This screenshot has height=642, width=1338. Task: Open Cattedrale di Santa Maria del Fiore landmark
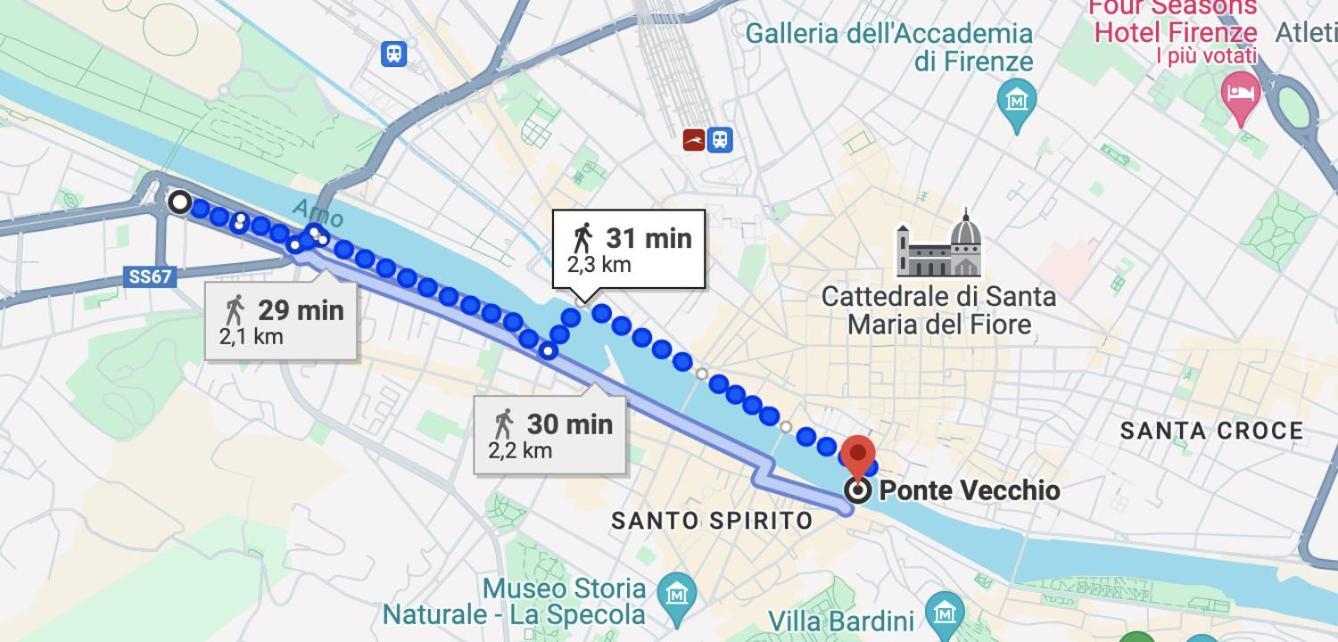pyautogui.click(x=940, y=245)
